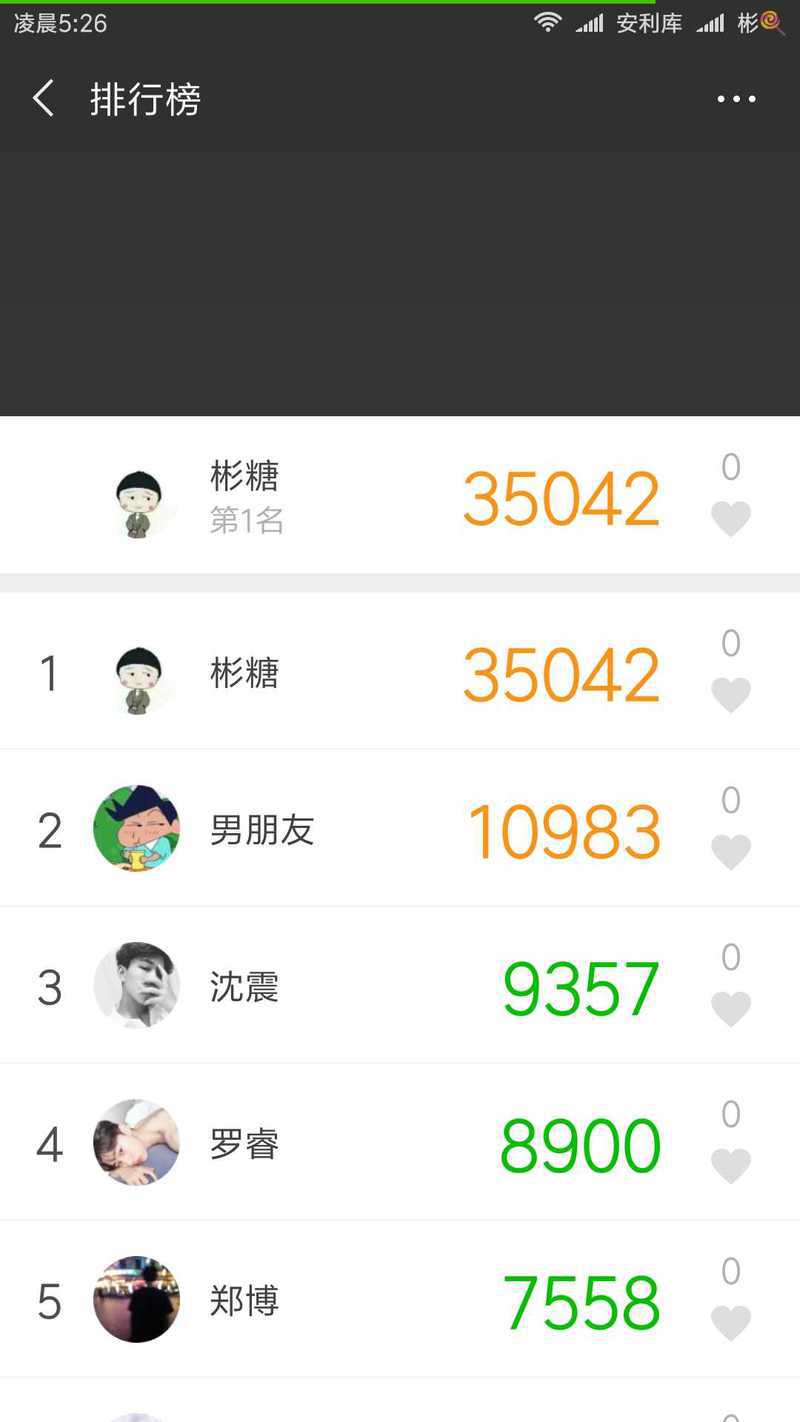Tap the heart beside 罗睿's score
This screenshot has height=1422, width=800.
pyautogui.click(x=730, y=1166)
